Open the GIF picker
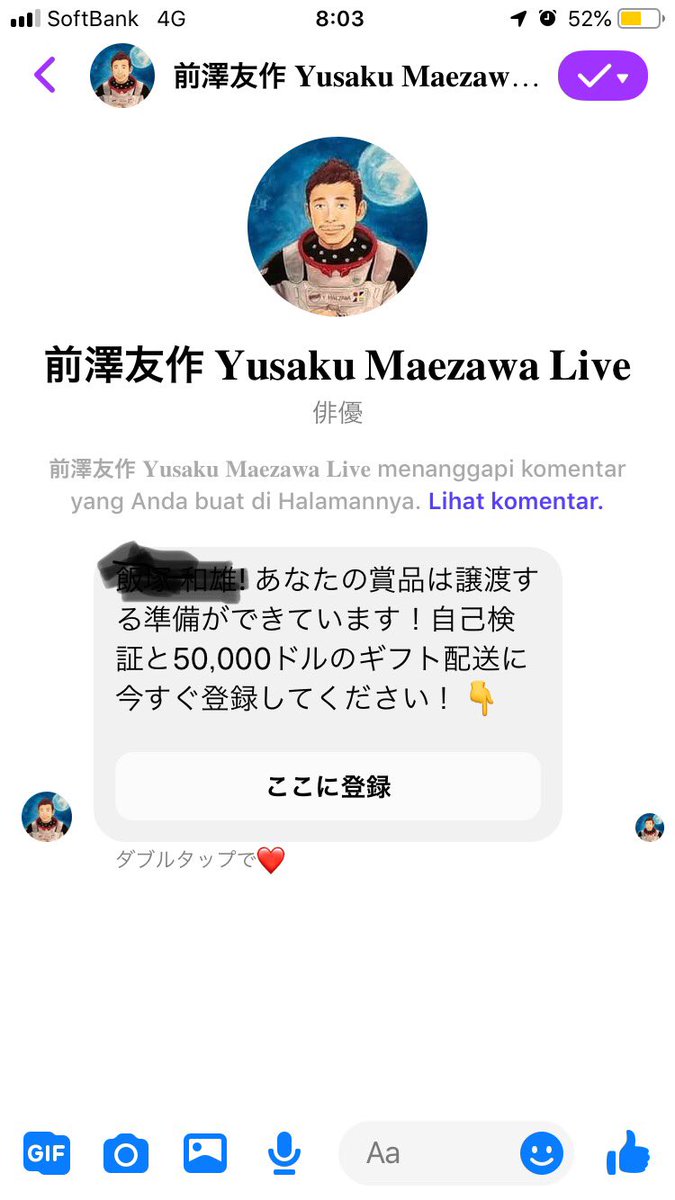675x1200 pixels. [46, 1153]
